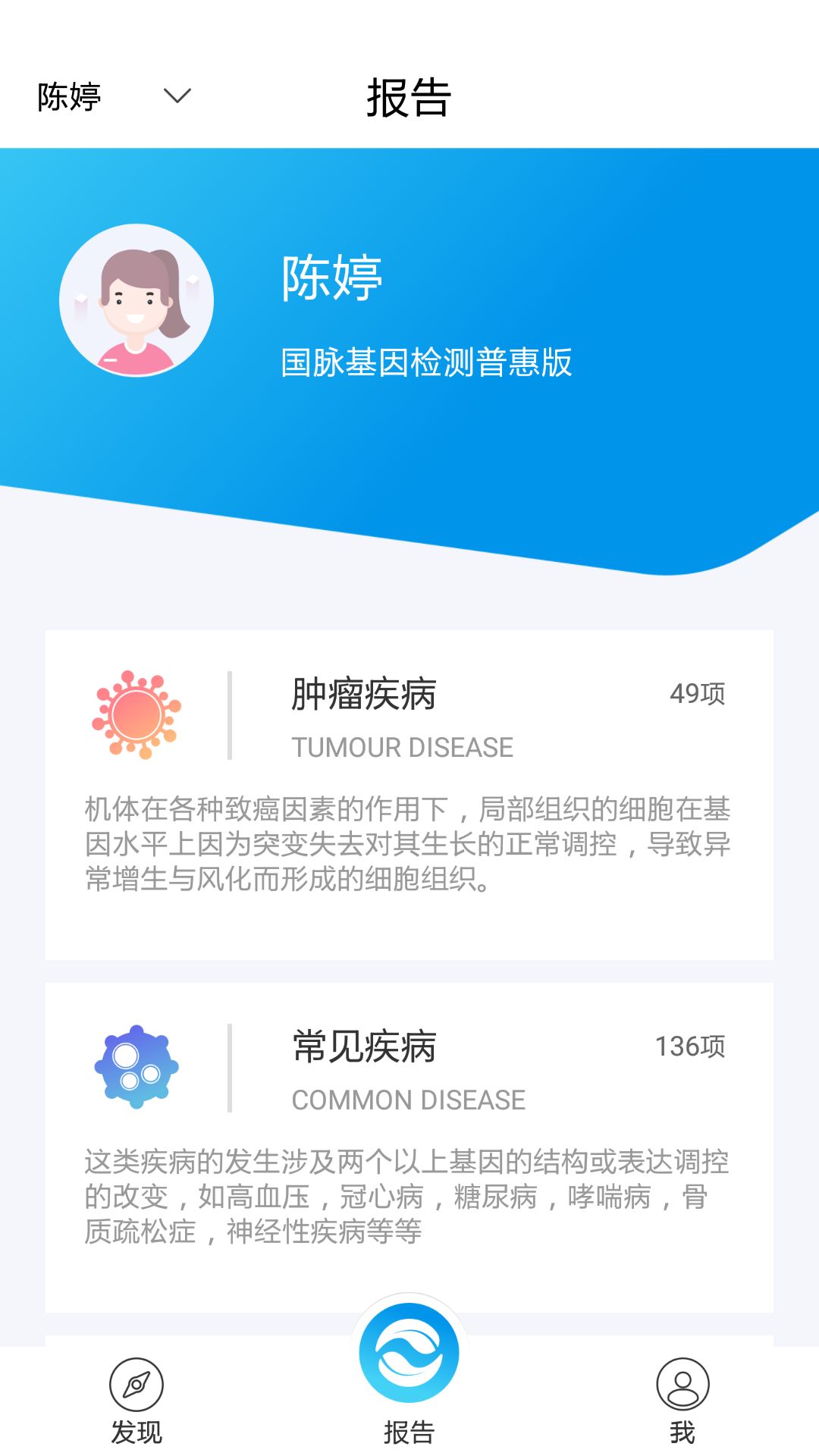The width and height of the screenshot is (819, 1456).
Task: Tap 陈婷's profile avatar
Action: (136, 300)
